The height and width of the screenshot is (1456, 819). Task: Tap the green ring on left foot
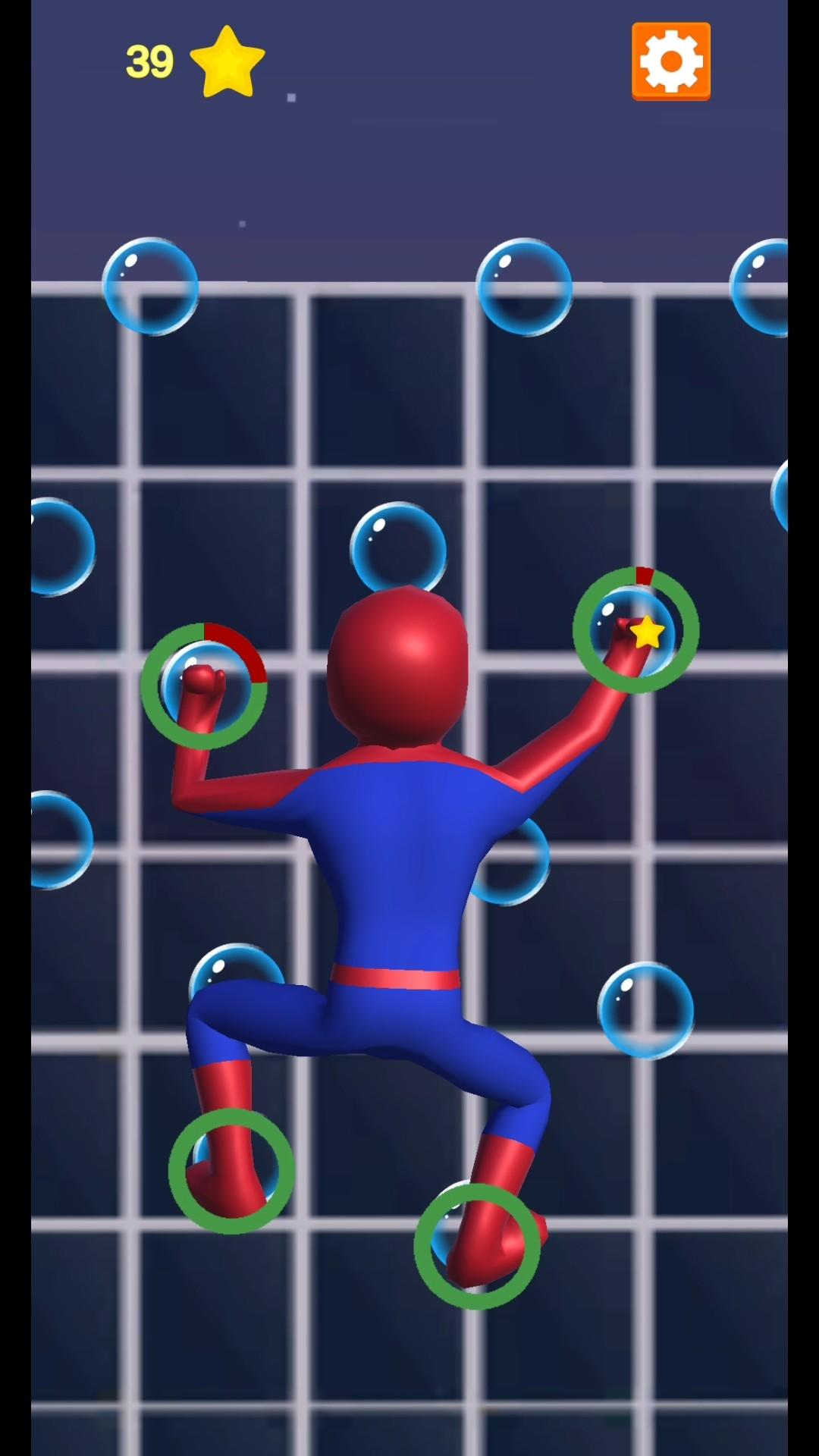[231, 1171]
